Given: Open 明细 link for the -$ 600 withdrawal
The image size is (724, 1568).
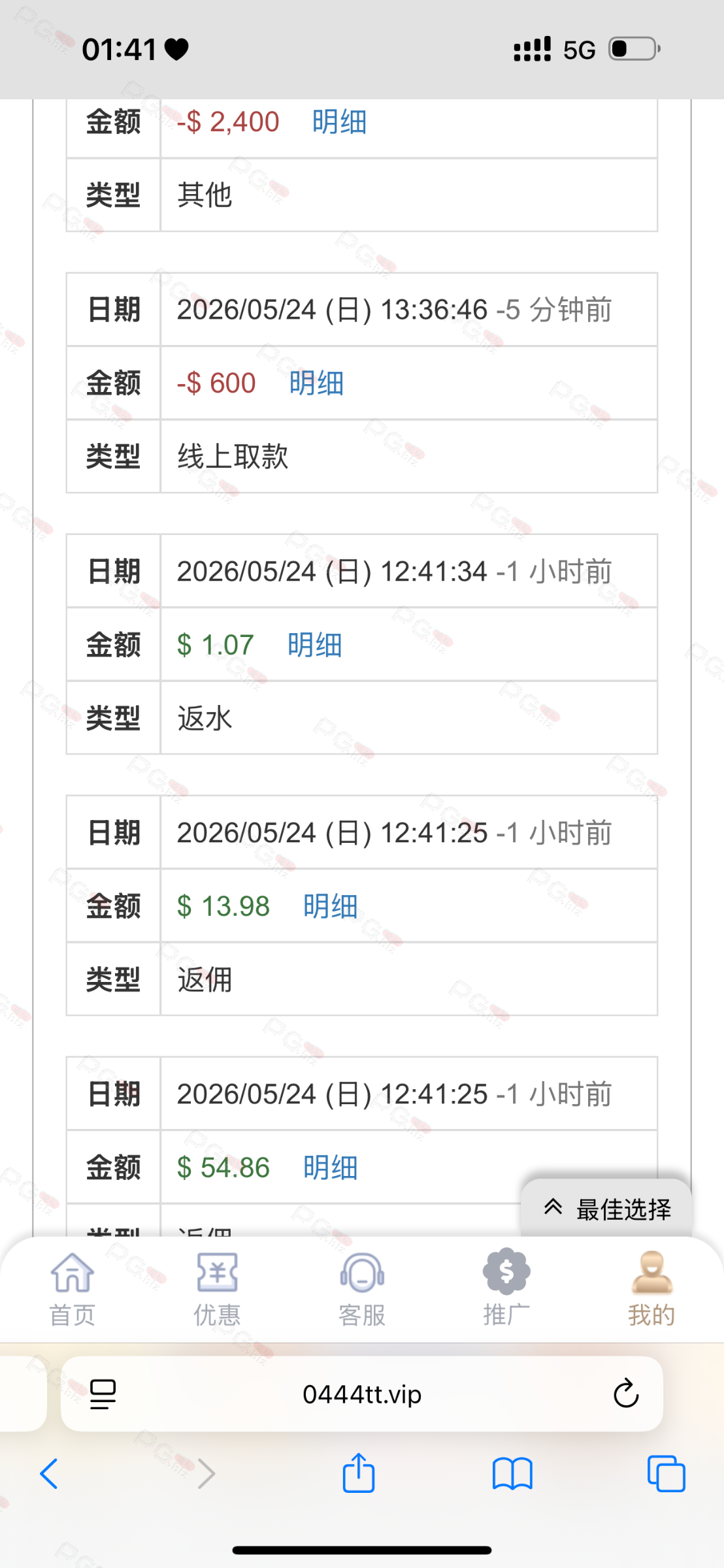Looking at the screenshot, I should [316, 384].
